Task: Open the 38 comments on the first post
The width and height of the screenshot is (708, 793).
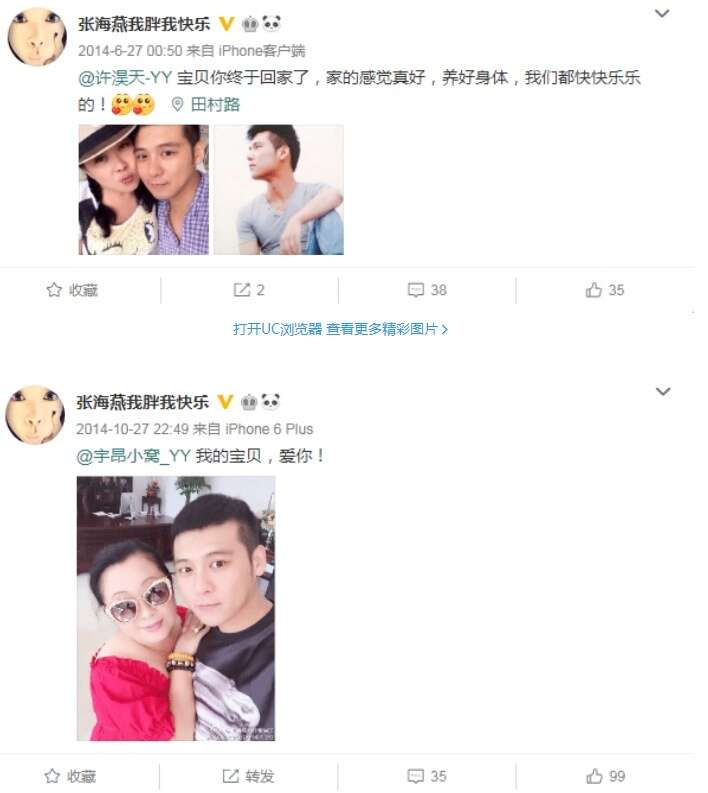Action: click(427, 290)
